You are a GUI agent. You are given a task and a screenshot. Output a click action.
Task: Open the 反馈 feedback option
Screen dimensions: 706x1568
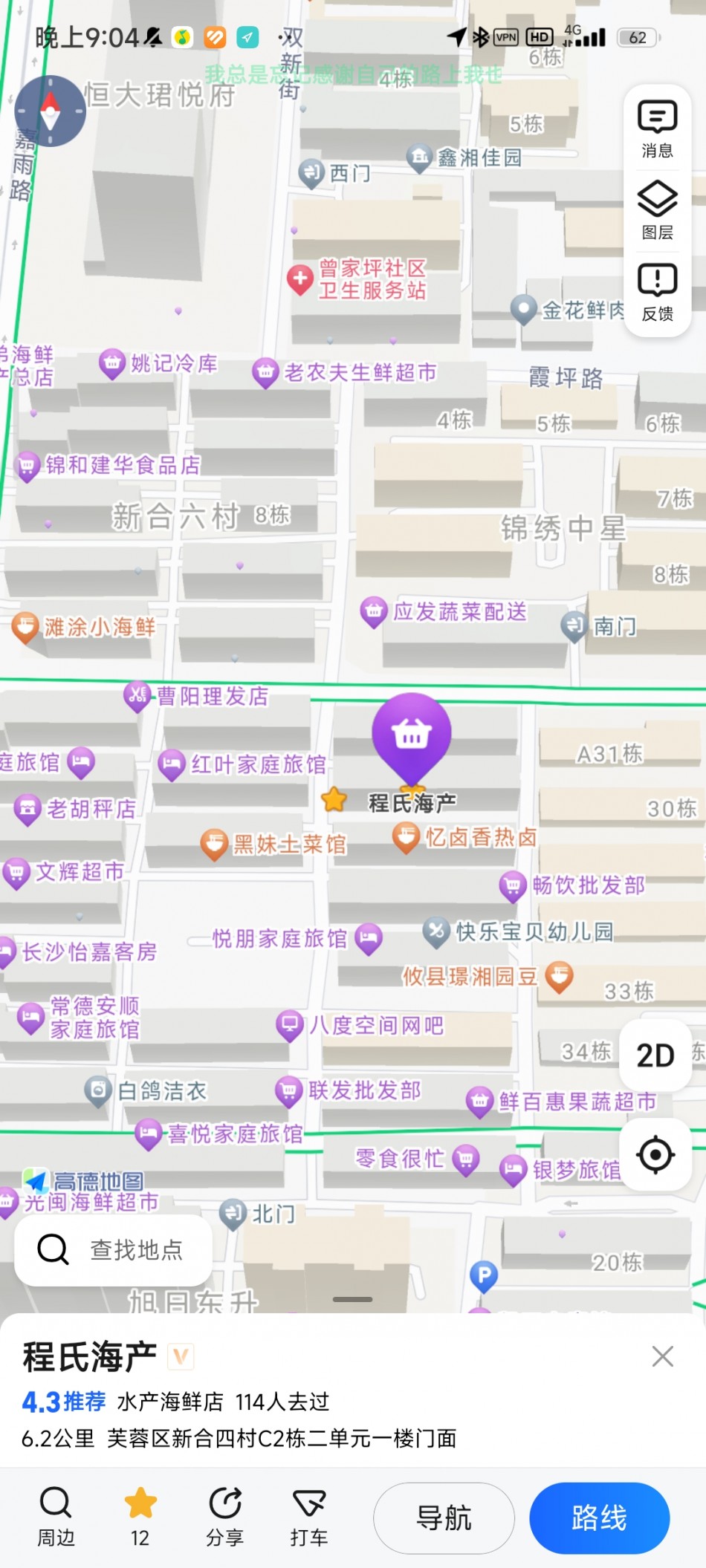(657, 292)
